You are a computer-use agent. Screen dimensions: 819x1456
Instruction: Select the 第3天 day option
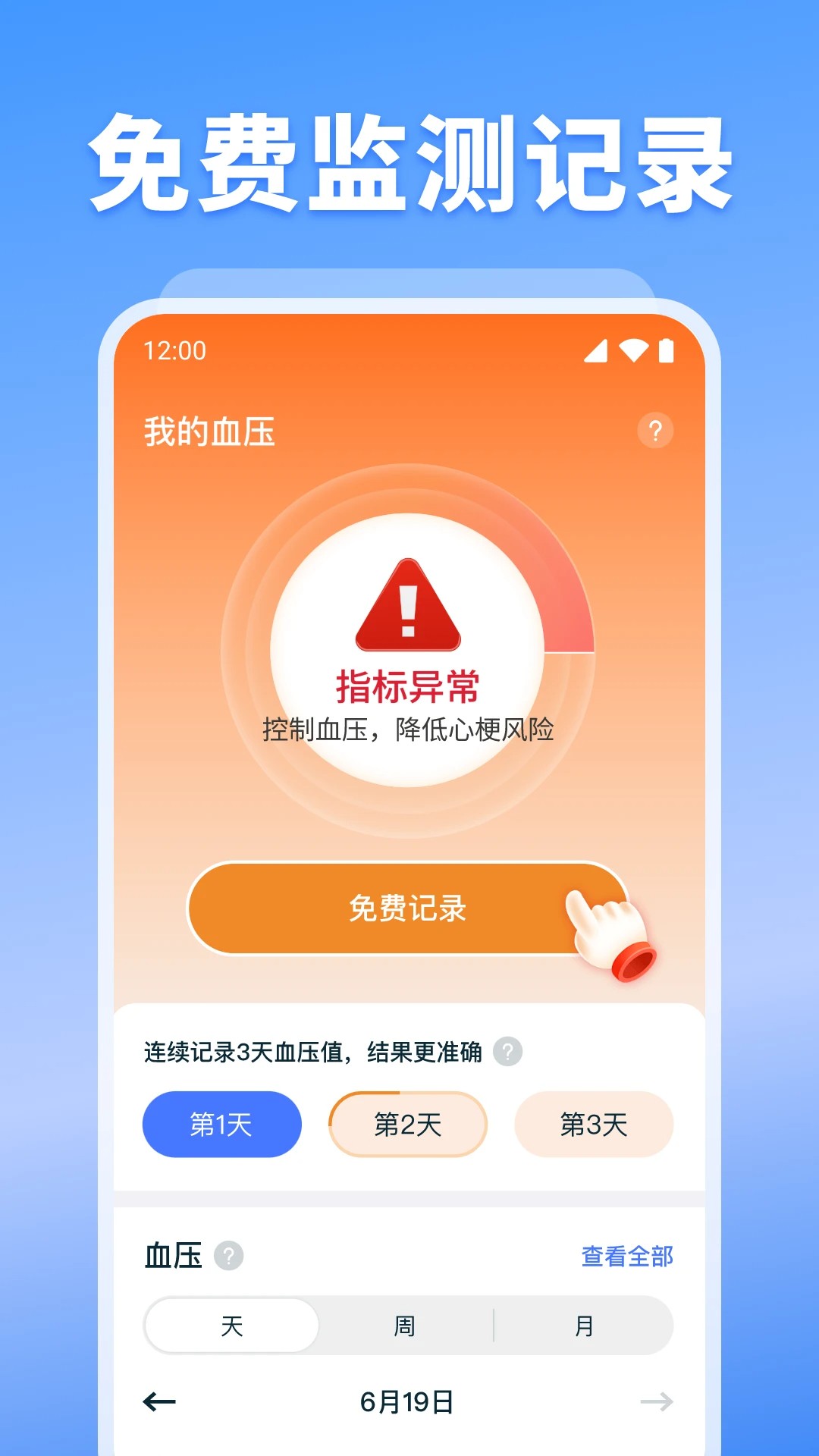594,1125
